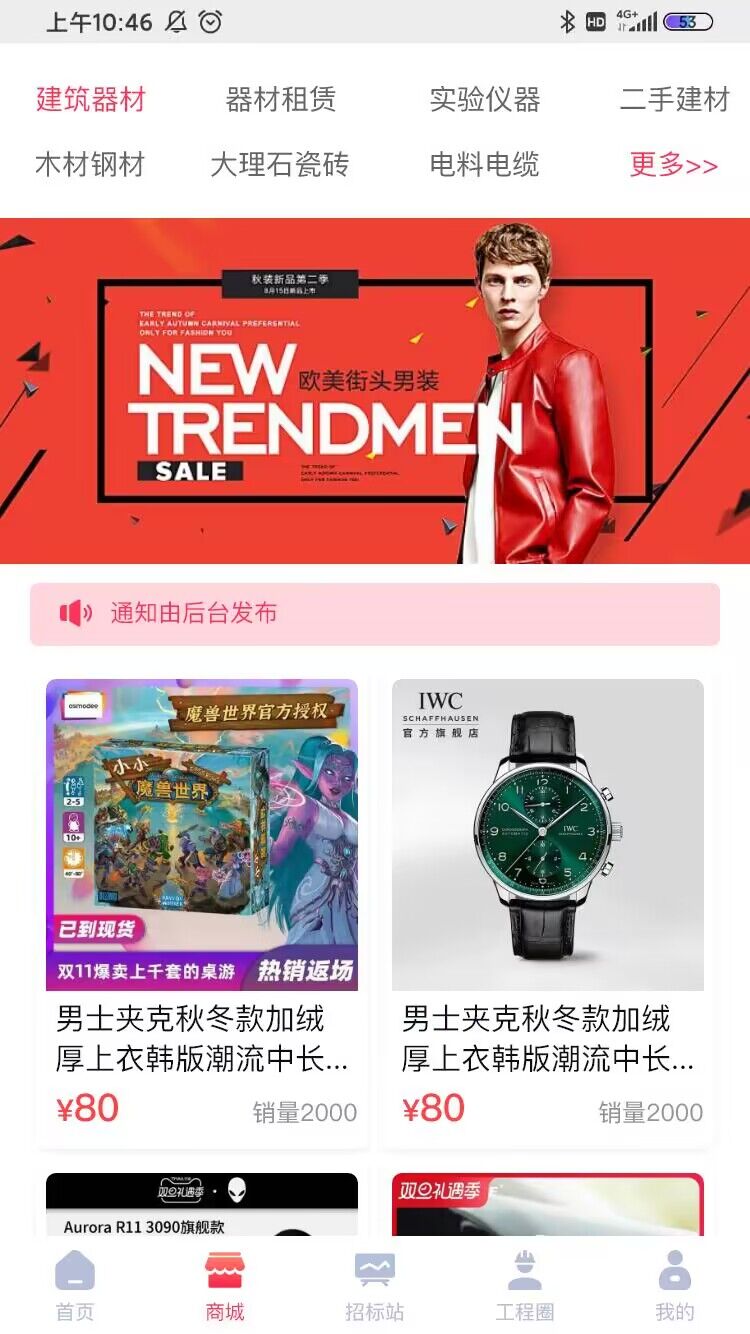Open the 首页 home tab icon
This screenshot has height=1334, width=750.
pyautogui.click(x=75, y=1270)
